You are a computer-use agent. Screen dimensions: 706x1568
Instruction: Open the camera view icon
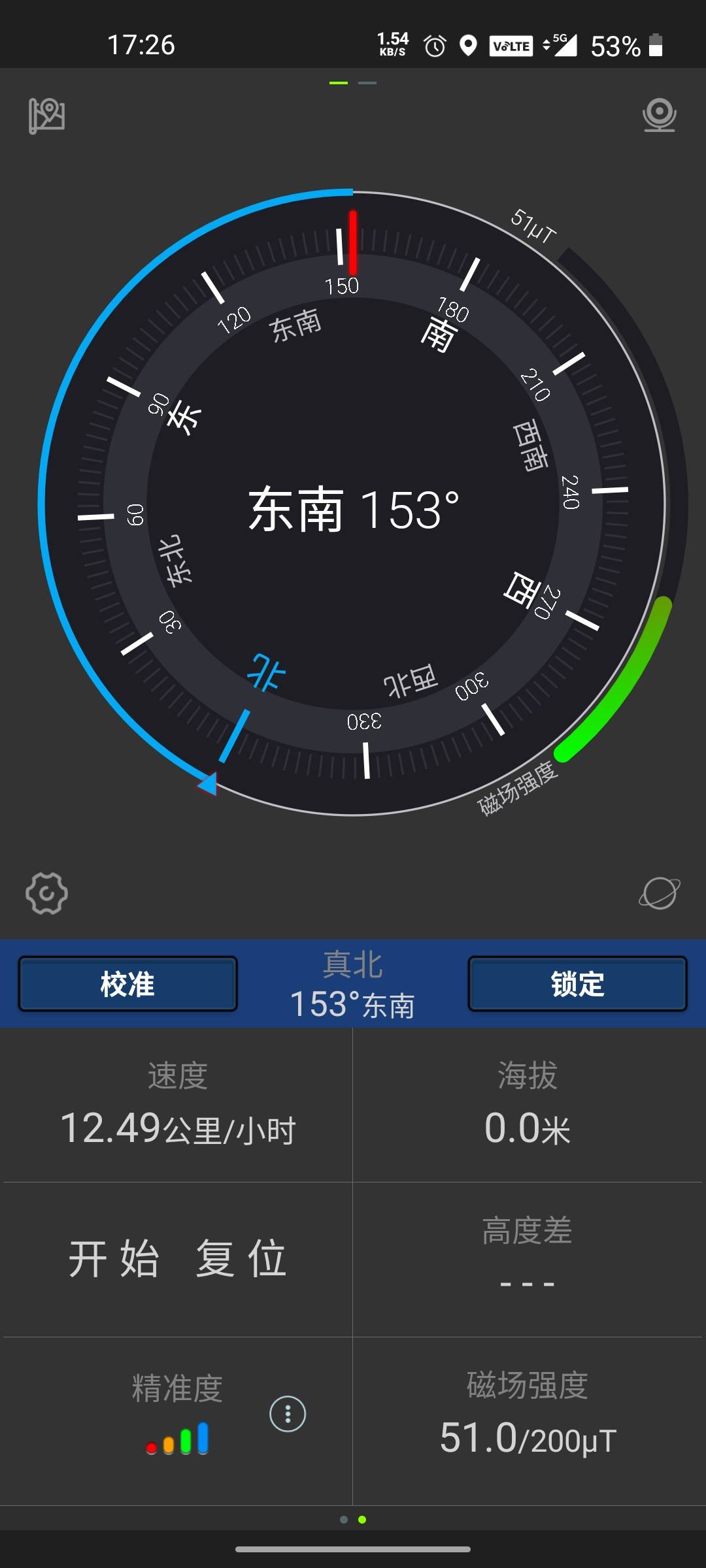pos(659,115)
